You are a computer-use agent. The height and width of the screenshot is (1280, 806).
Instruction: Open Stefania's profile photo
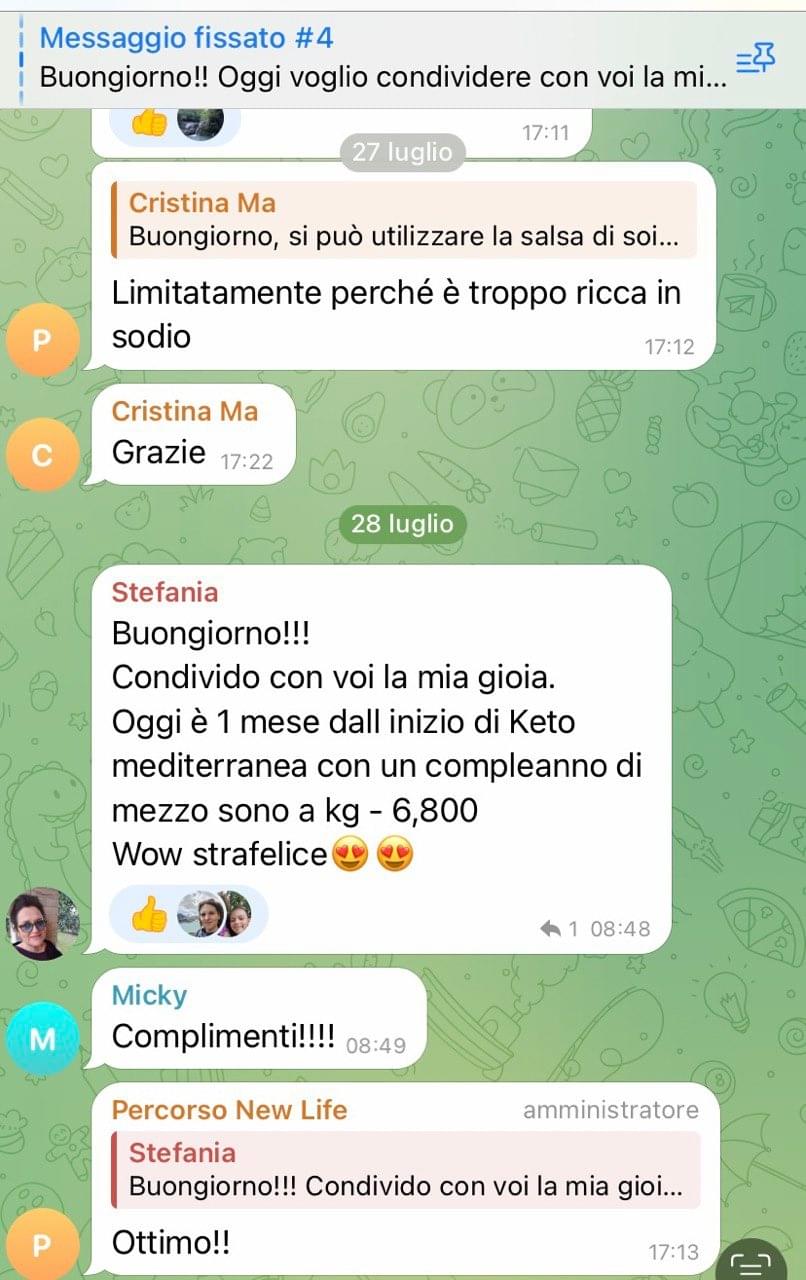click(42, 923)
